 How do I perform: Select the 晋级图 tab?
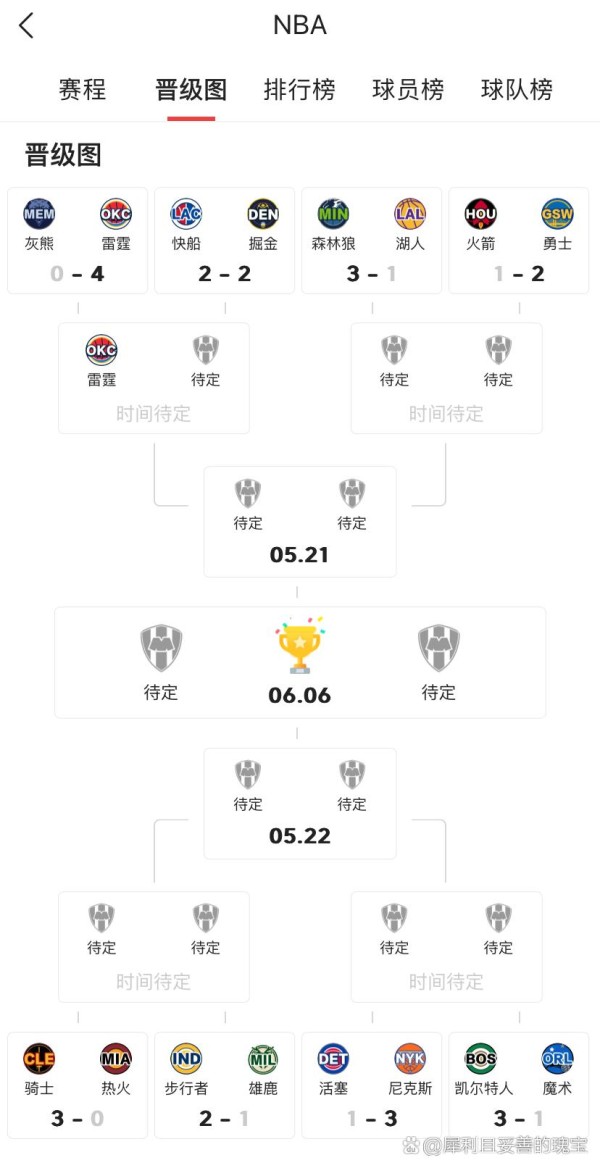coord(191,90)
